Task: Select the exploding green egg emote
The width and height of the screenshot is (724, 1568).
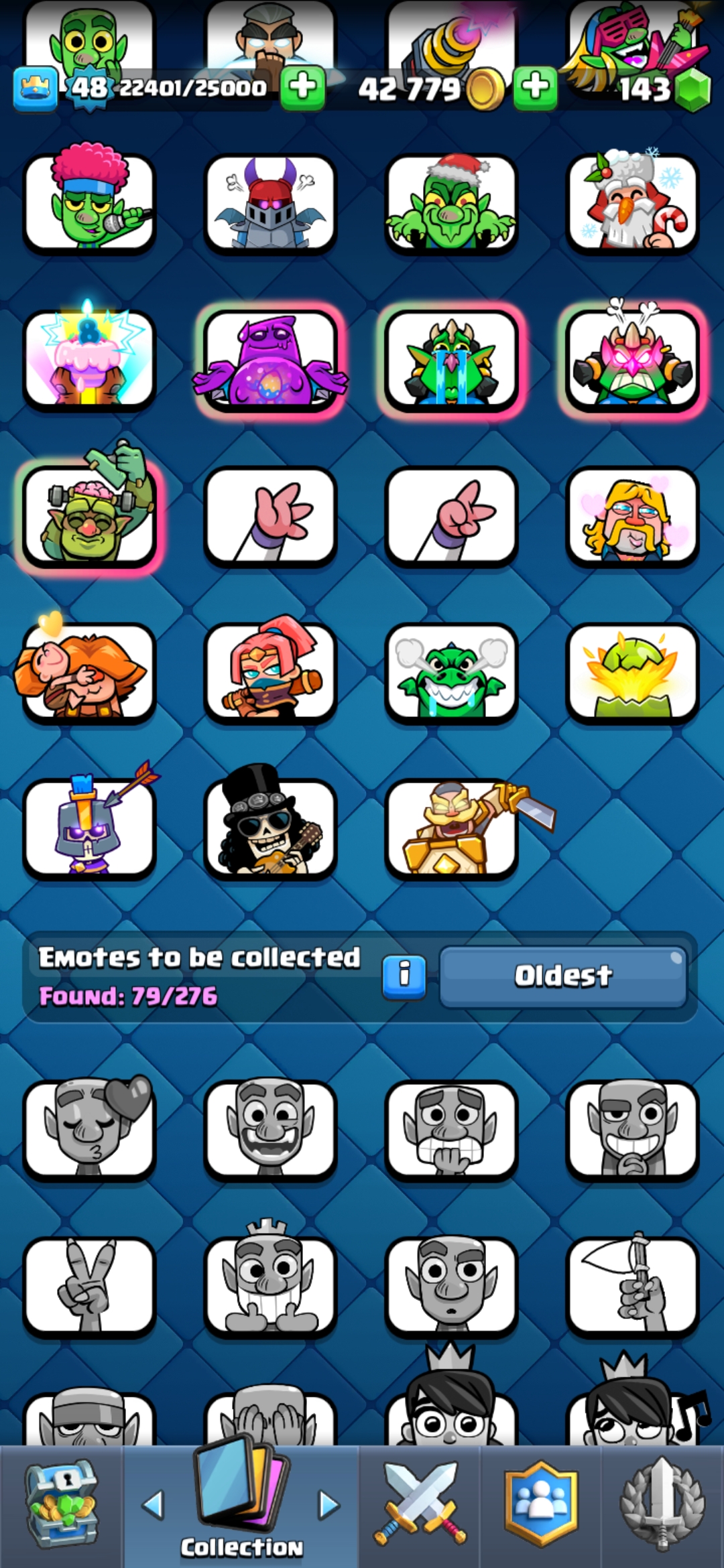Action: pos(632,673)
